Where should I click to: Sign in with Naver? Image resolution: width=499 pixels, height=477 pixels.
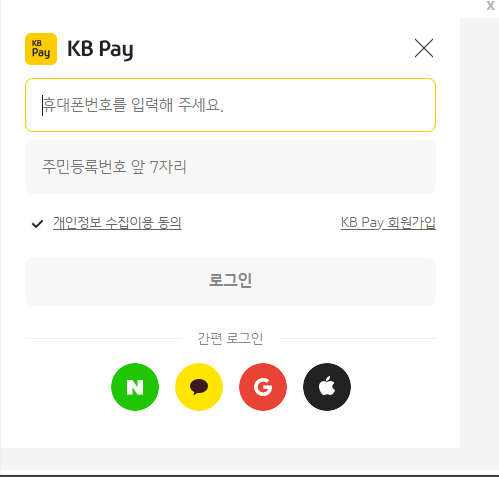click(135, 387)
